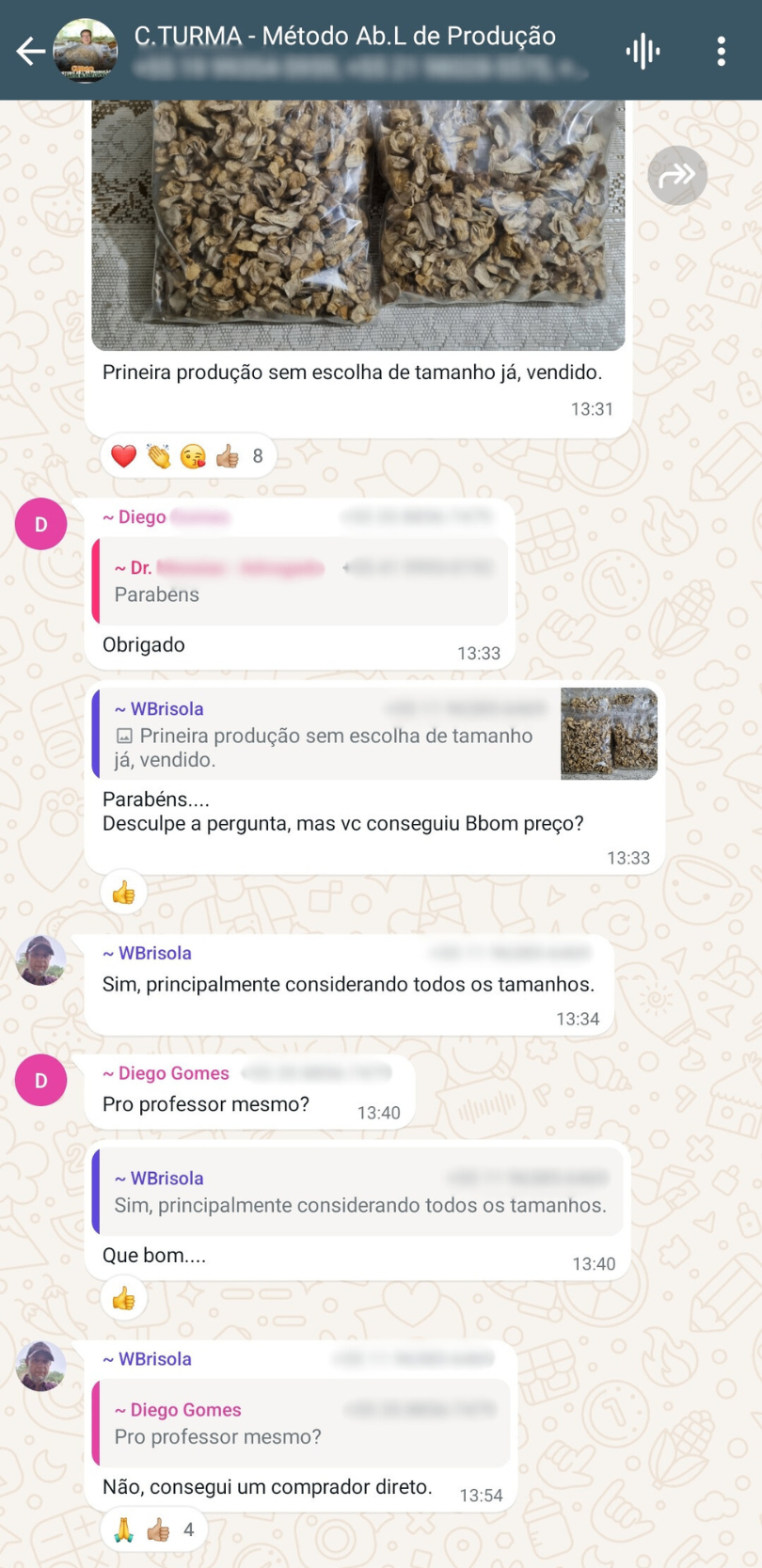Viewport: 762px width, 1568px height.
Task: Open the three-dot overflow menu
Action: tap(721, 51)
